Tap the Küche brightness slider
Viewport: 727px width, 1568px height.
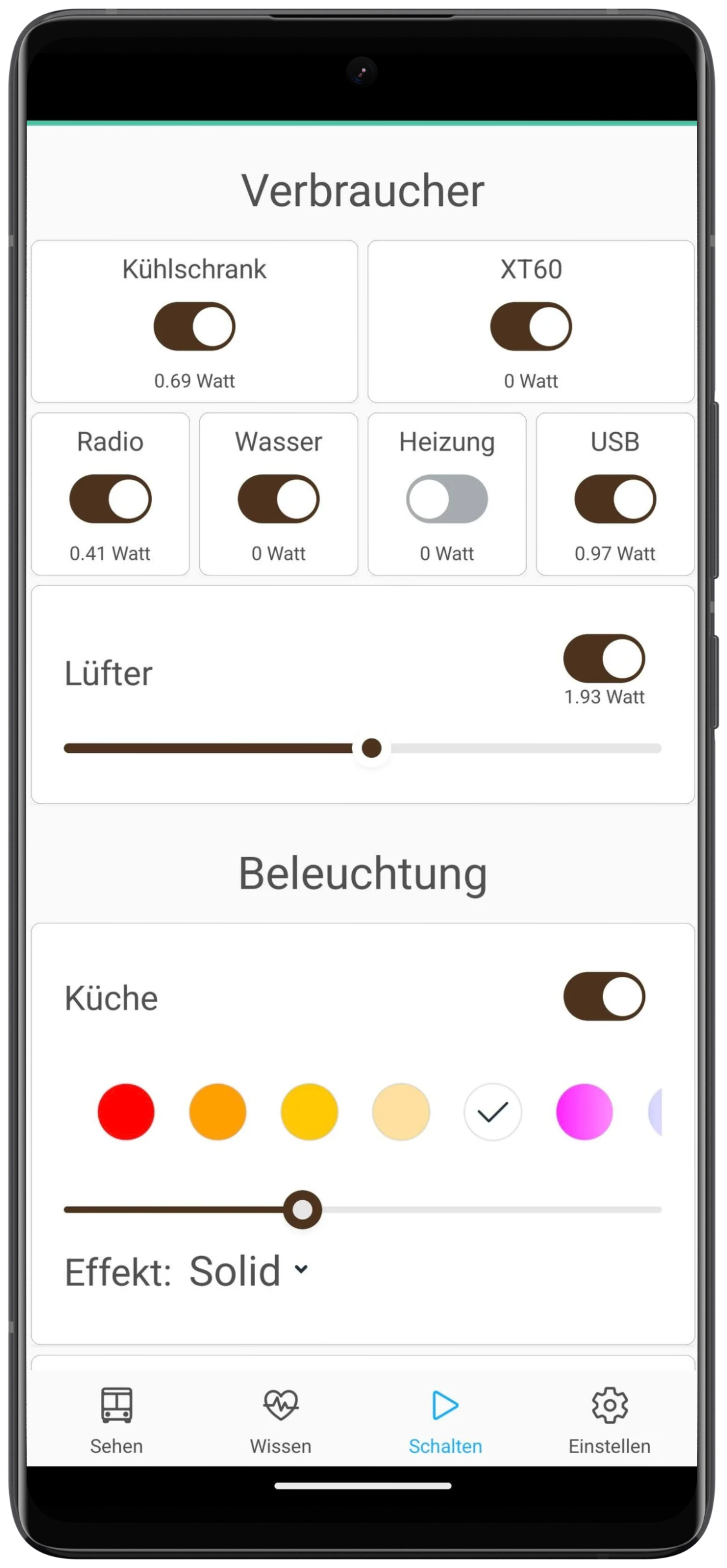click(x=363, y=1209)
